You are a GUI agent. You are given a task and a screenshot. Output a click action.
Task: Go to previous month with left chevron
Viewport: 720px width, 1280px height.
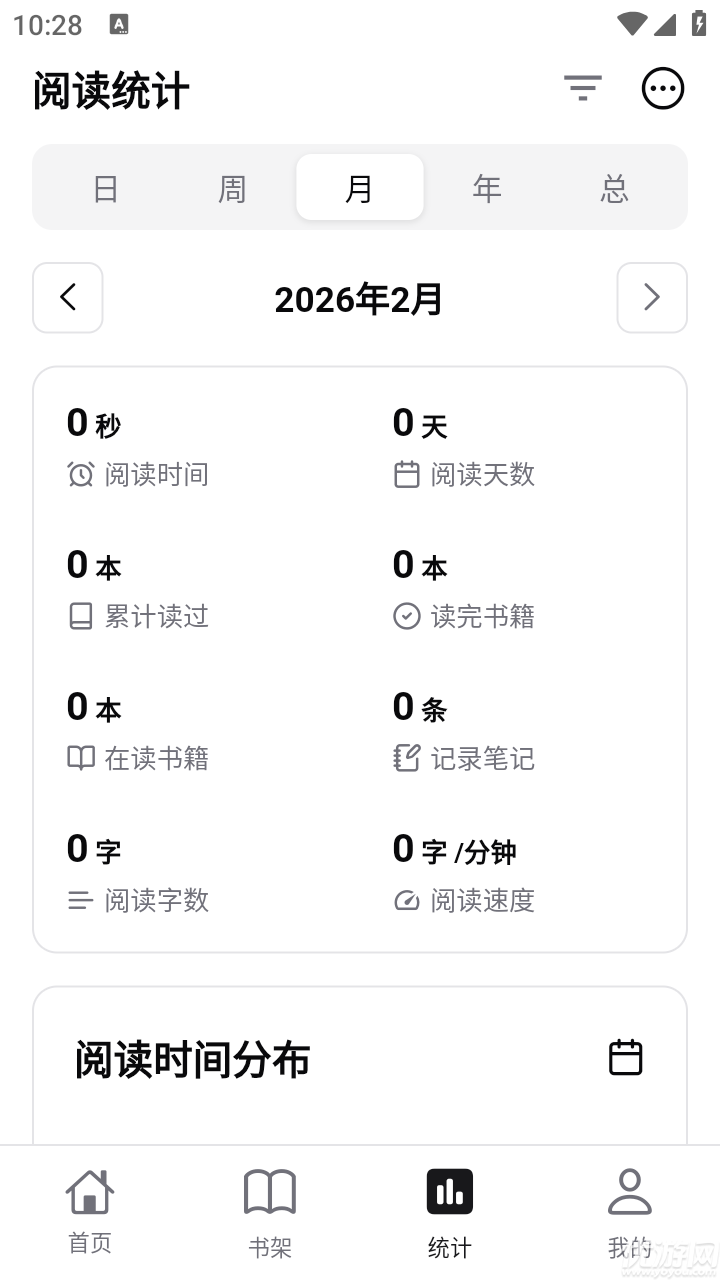[x=67, y=298]
